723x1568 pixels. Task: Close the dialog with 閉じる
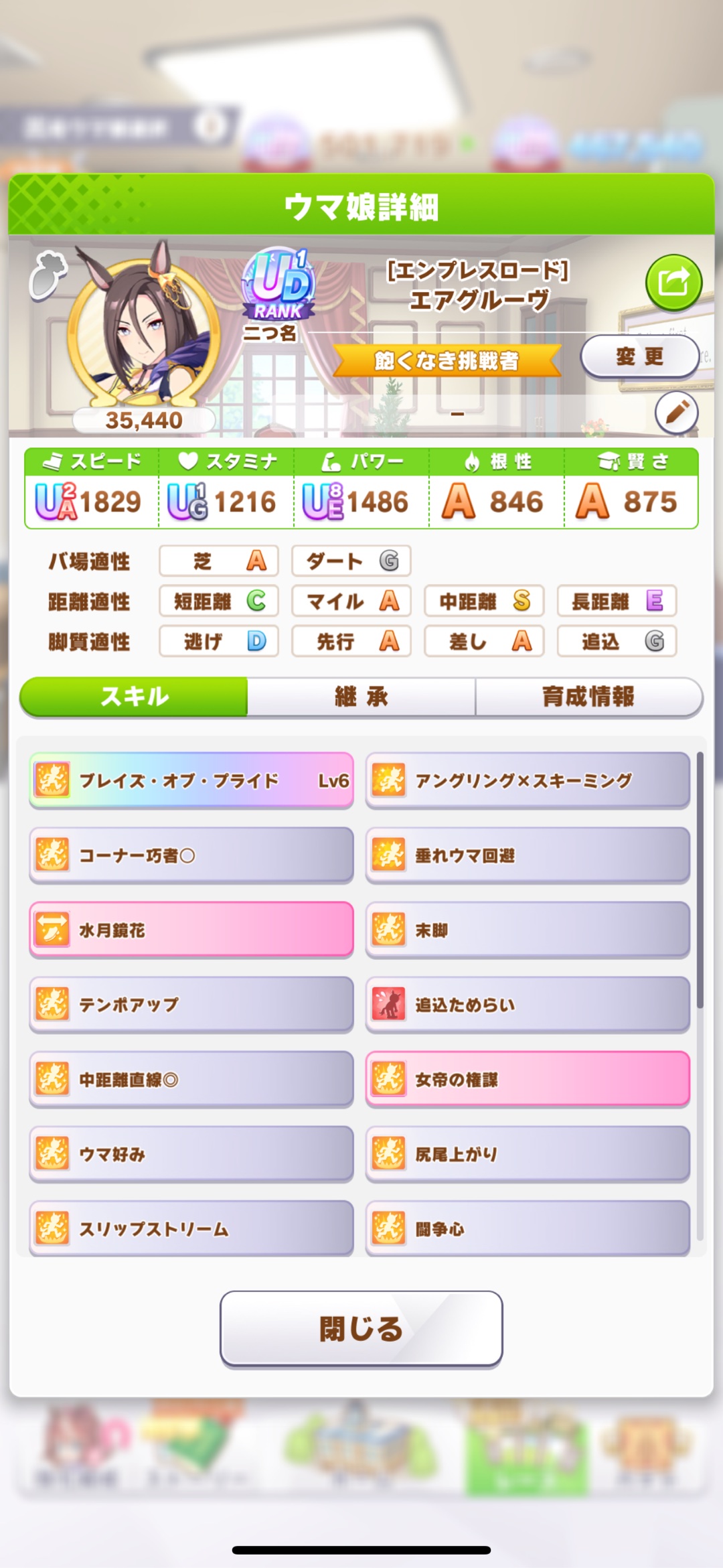click(361, 1329)
